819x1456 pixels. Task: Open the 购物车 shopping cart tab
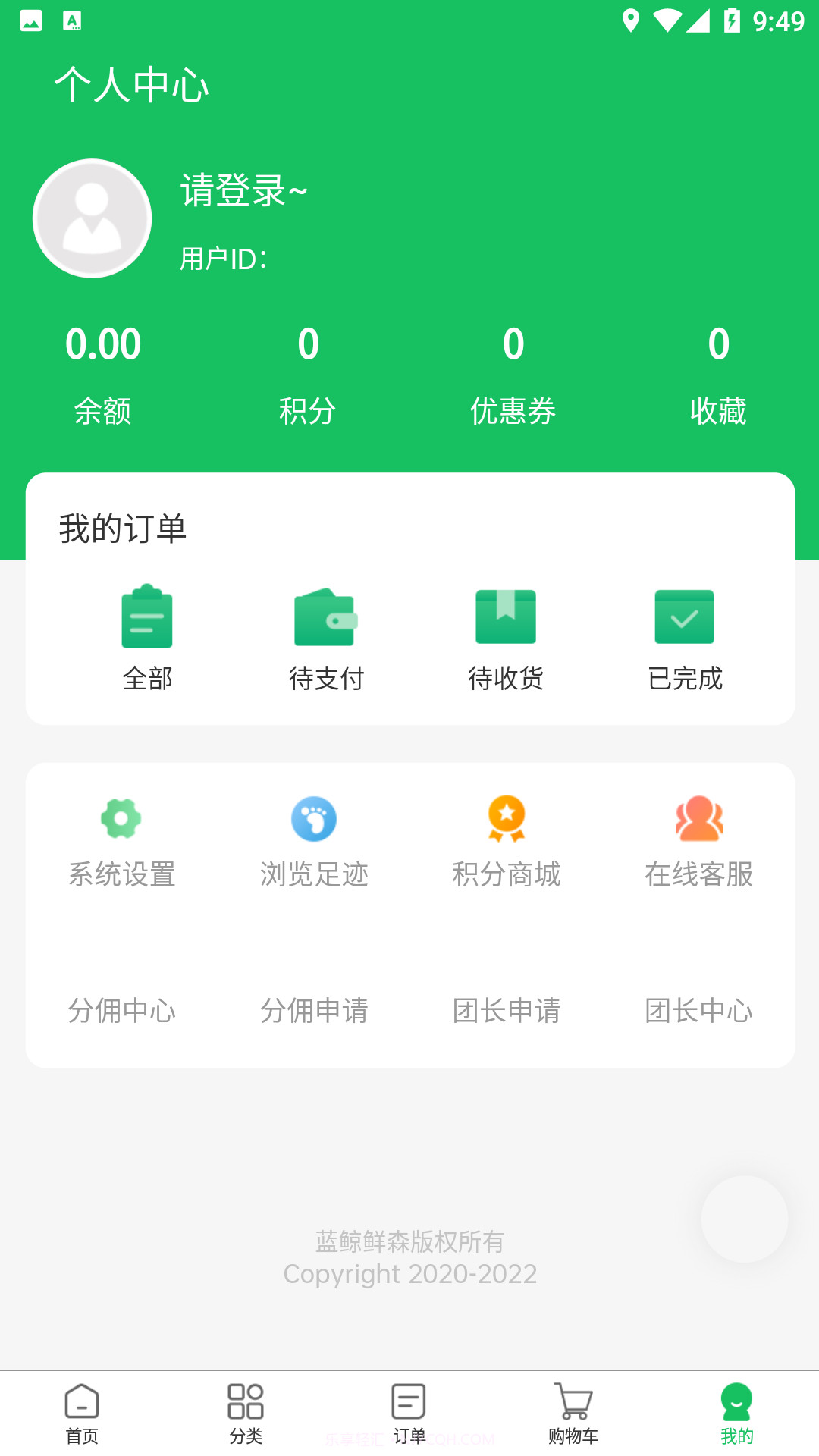pos(573,1410)
